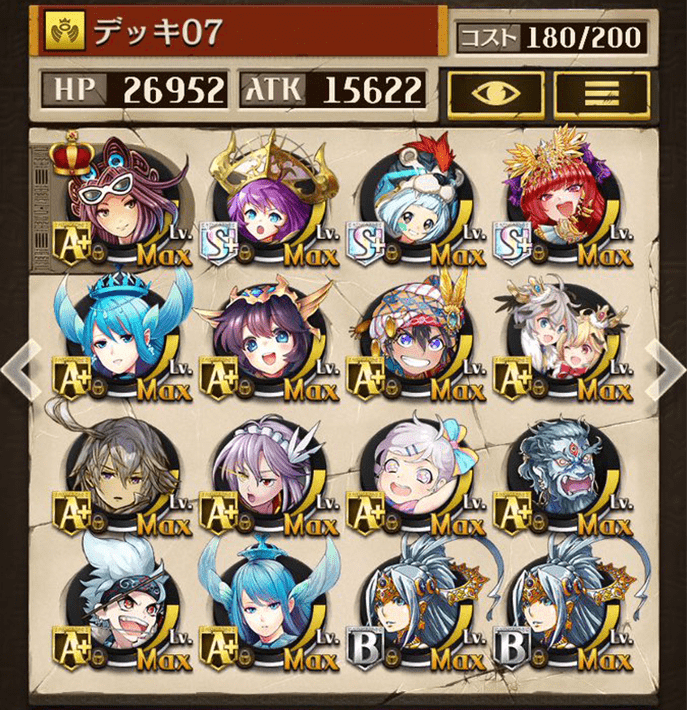This screenshot has height=710, width=688.
Task: Open the three-line list menu button
Action: (601, 93)
